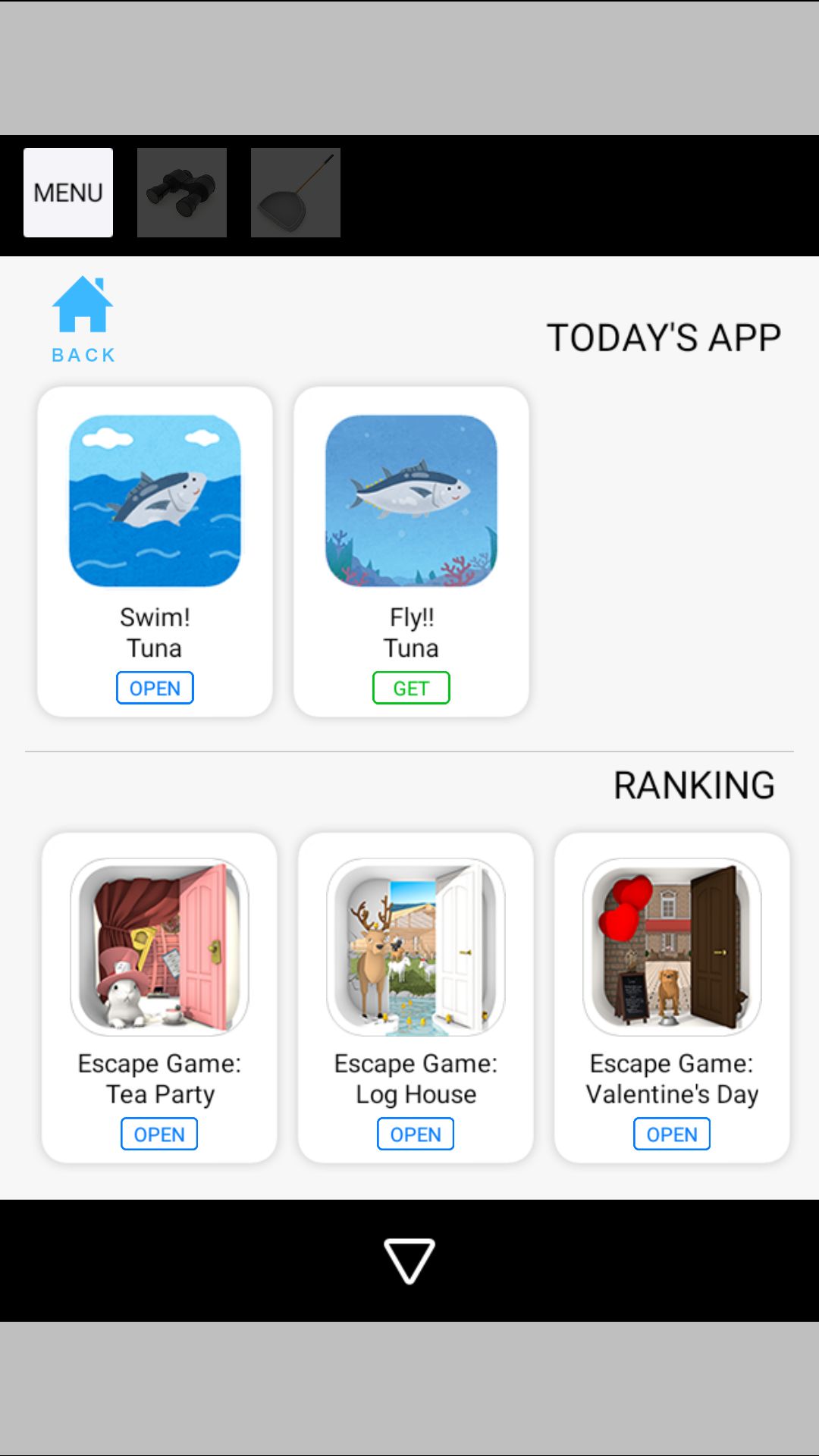Open the Escape Game: Valentine's Day listing
819x1456 pixels.
(671, 1134)
